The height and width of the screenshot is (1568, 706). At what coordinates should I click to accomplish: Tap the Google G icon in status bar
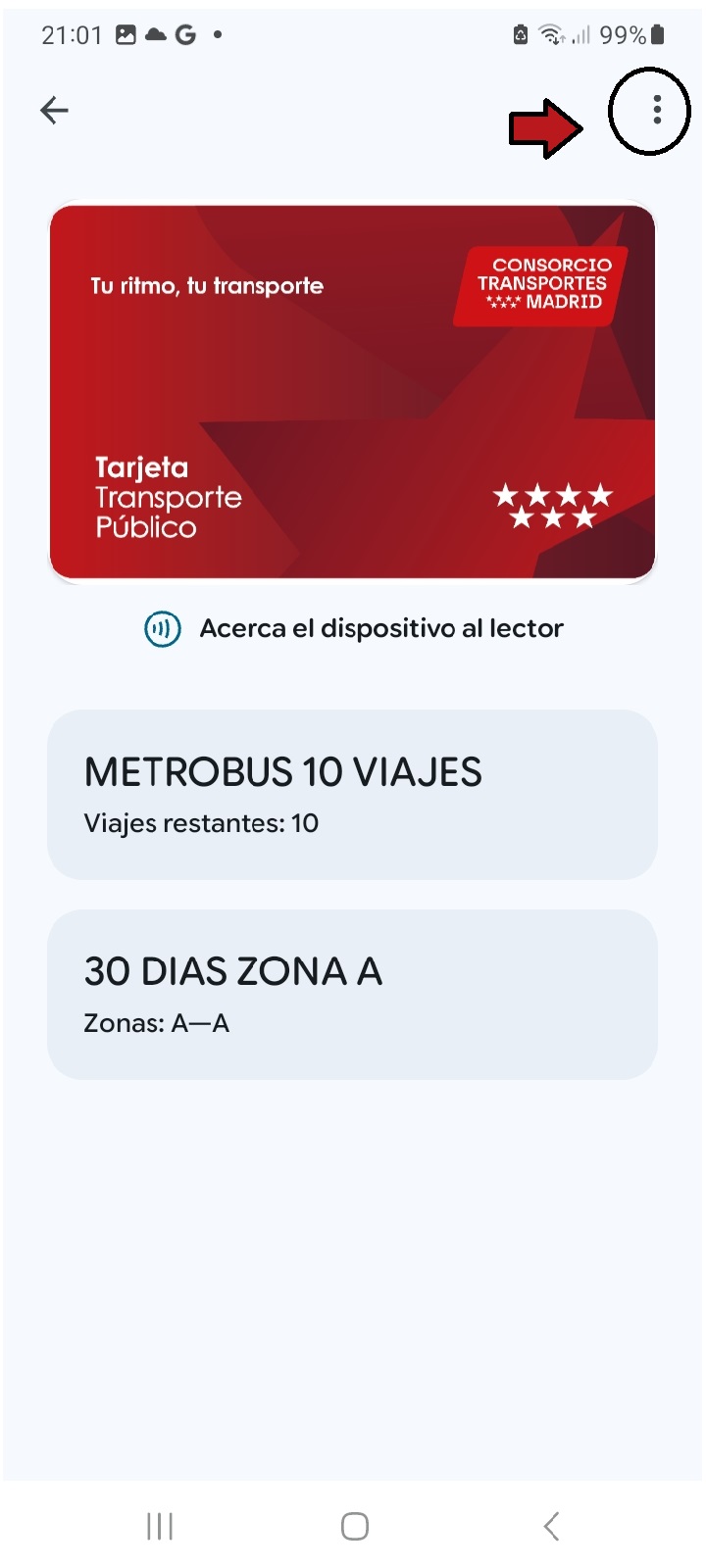[184, 32]
